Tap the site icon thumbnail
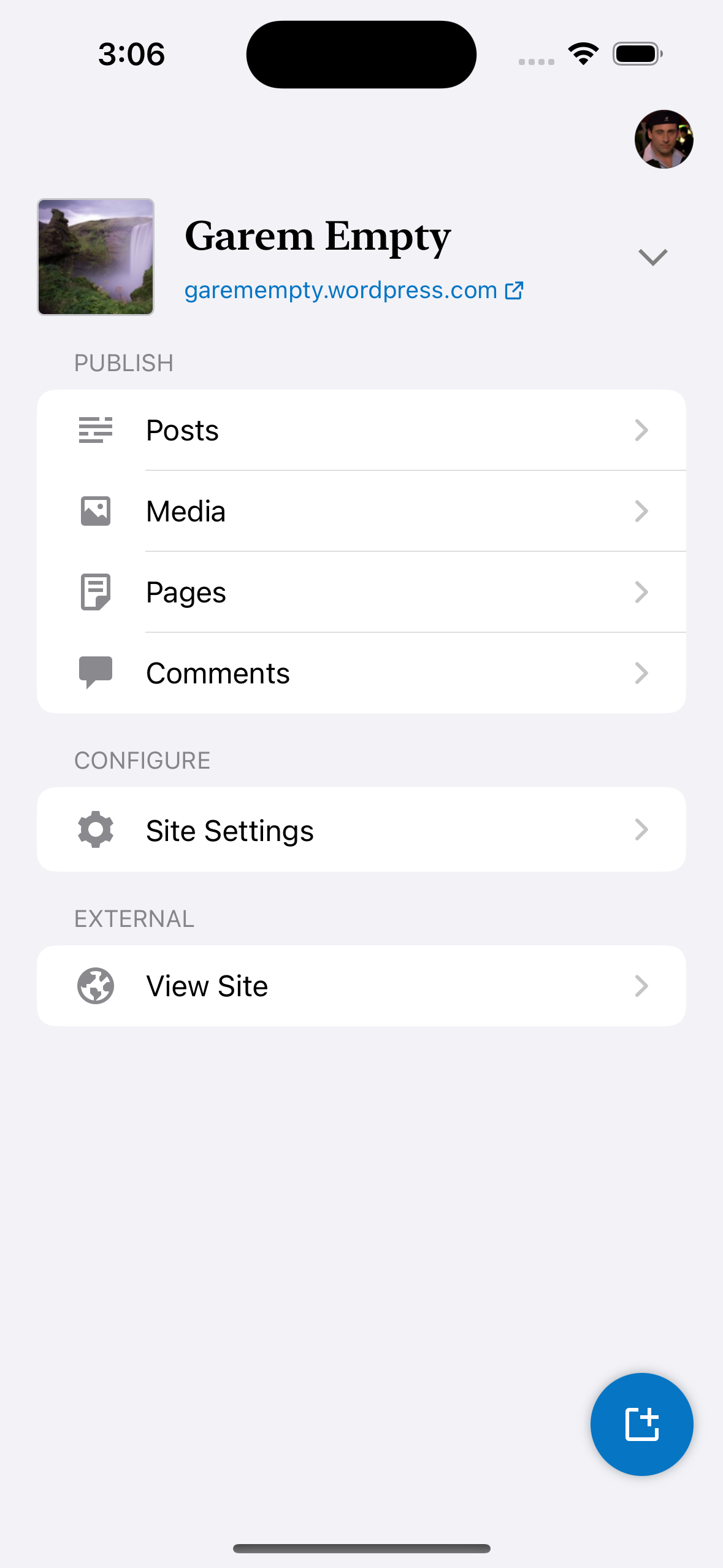 click(x=96, y=256)
